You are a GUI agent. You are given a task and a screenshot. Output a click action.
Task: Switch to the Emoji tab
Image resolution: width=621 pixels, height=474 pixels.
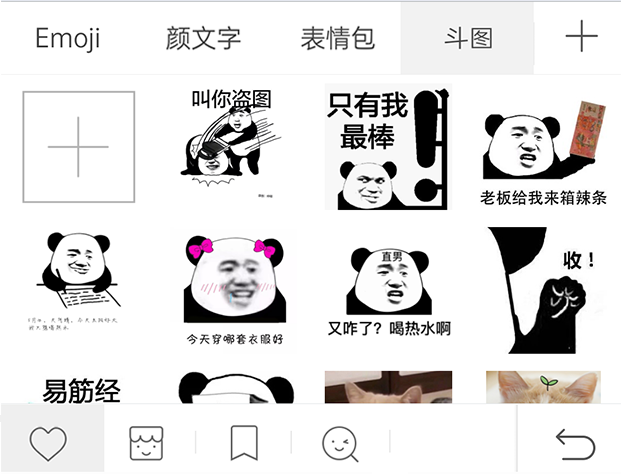click(68, 38)
